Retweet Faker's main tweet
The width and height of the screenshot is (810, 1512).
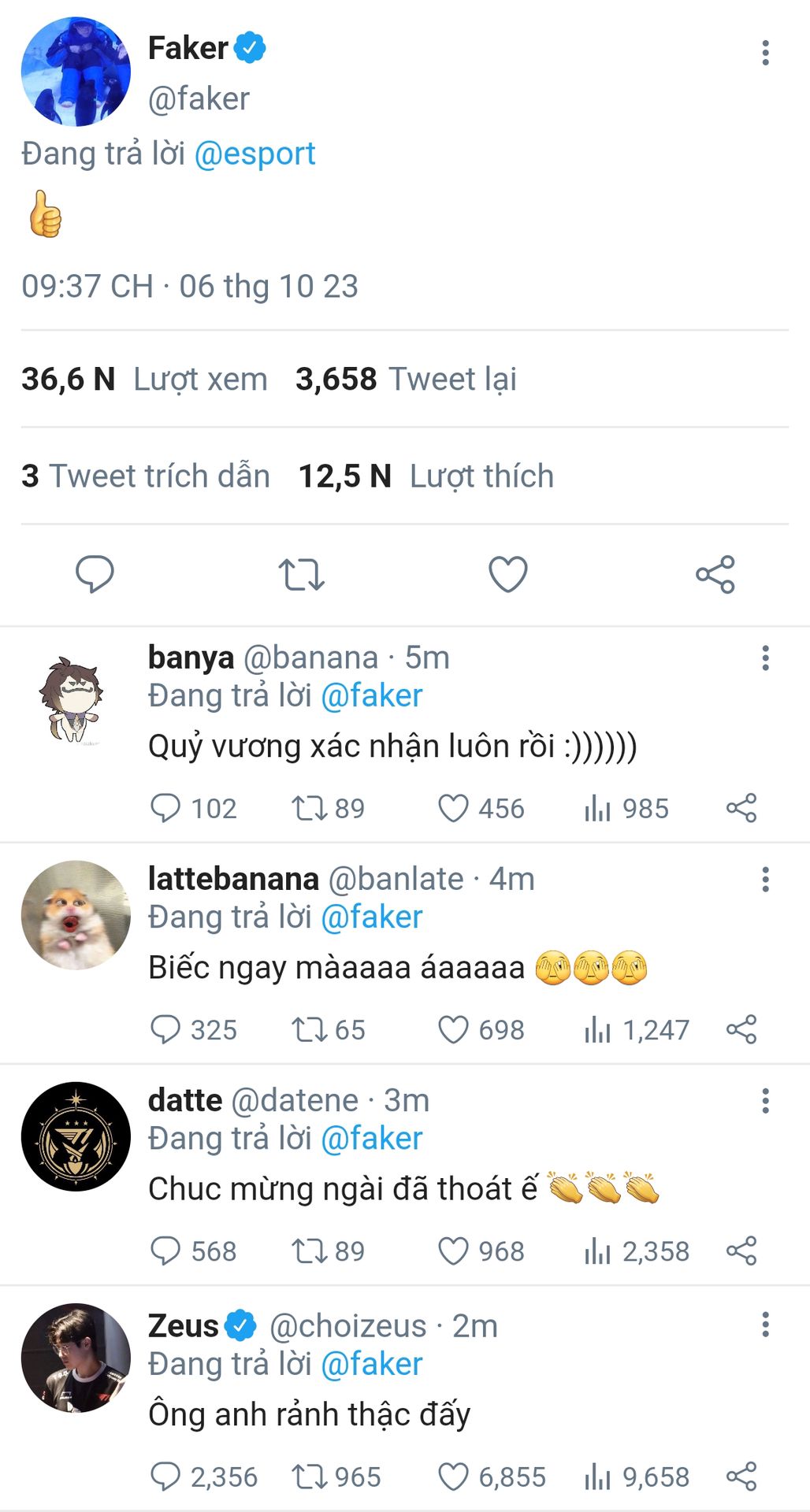pos(301,574)
